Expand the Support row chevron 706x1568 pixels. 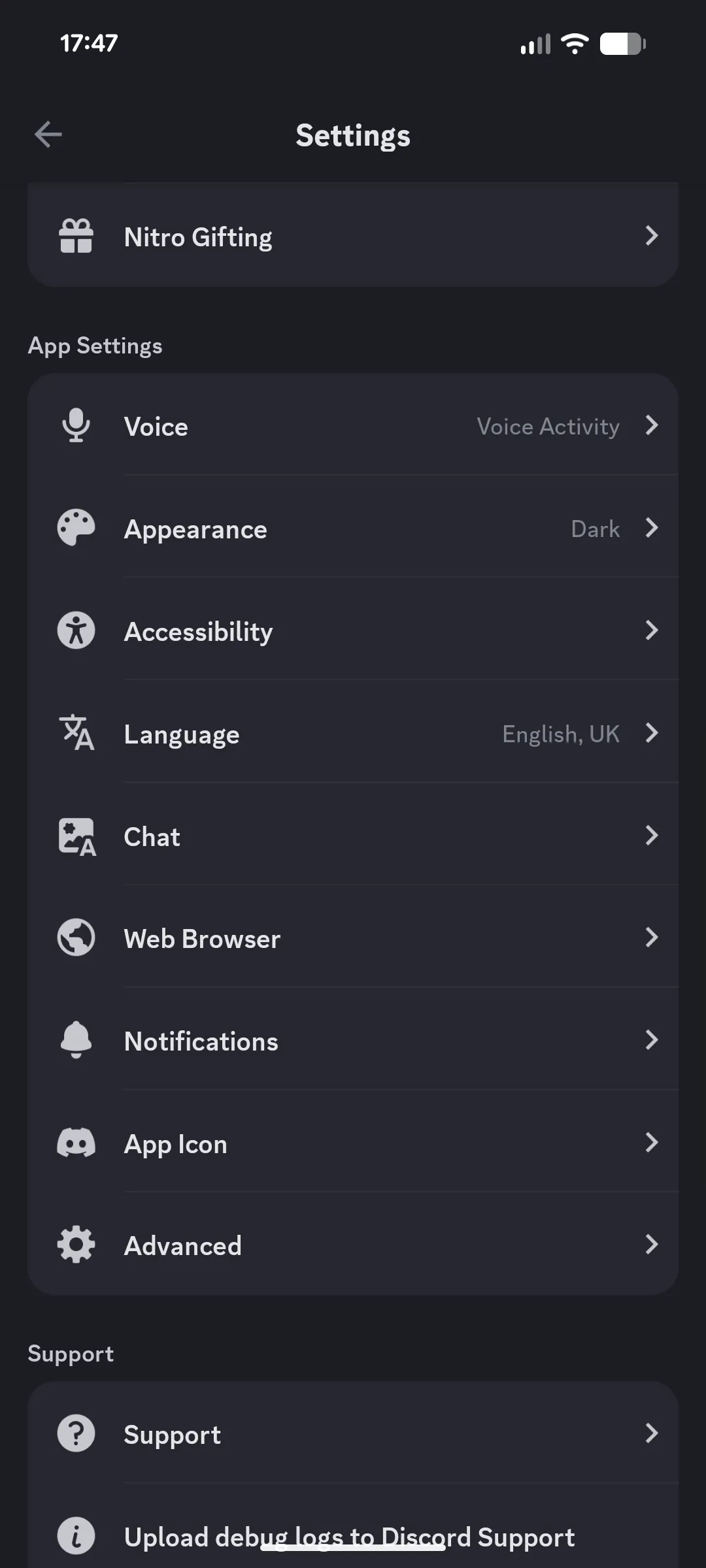[x=652, y=1433]
